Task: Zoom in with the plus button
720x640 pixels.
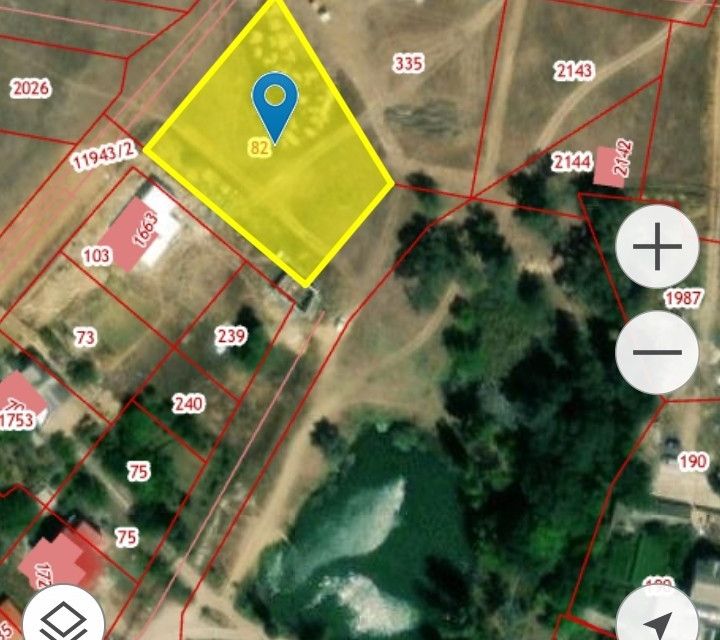Action: point(657,246)
